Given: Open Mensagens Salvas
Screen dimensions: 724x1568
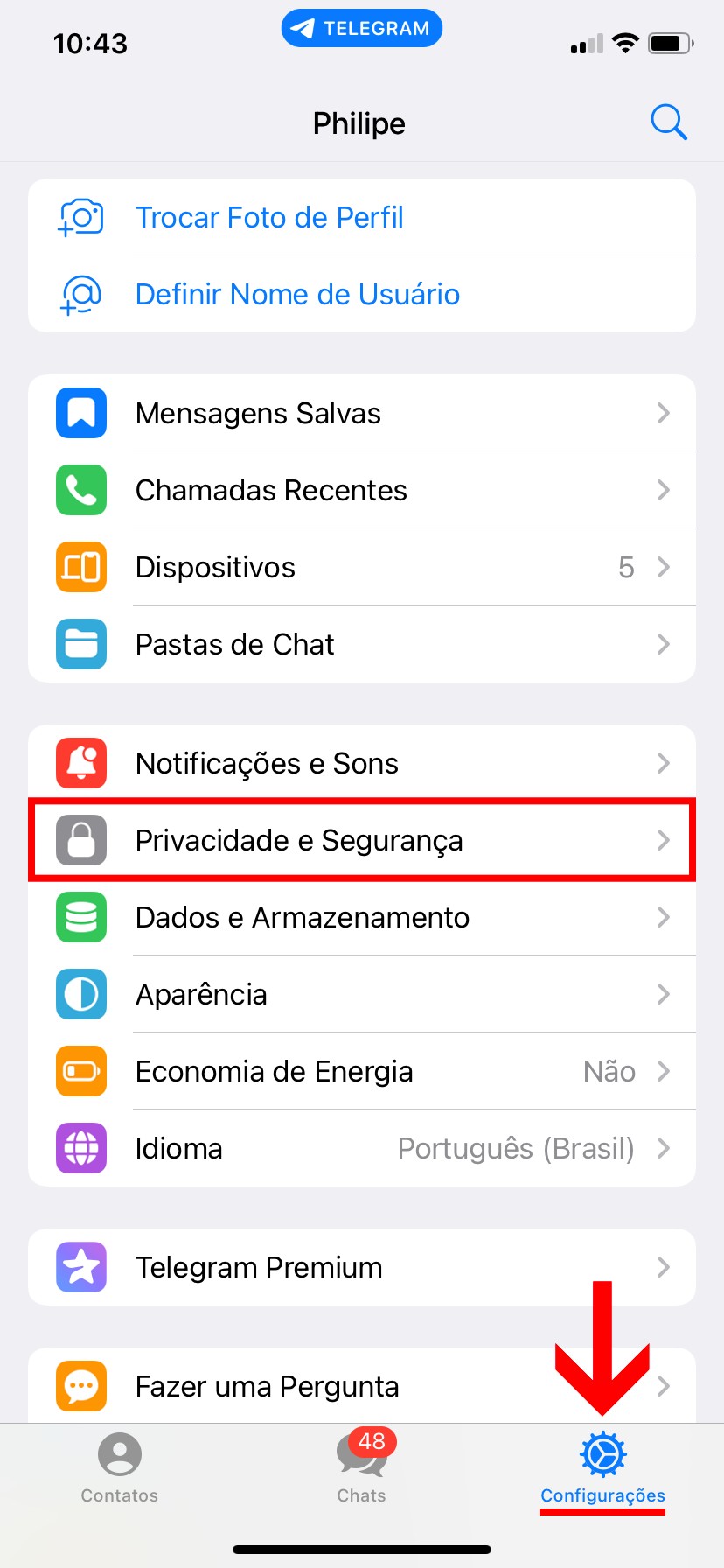Looking at the screenshot, I should (362, 413).
